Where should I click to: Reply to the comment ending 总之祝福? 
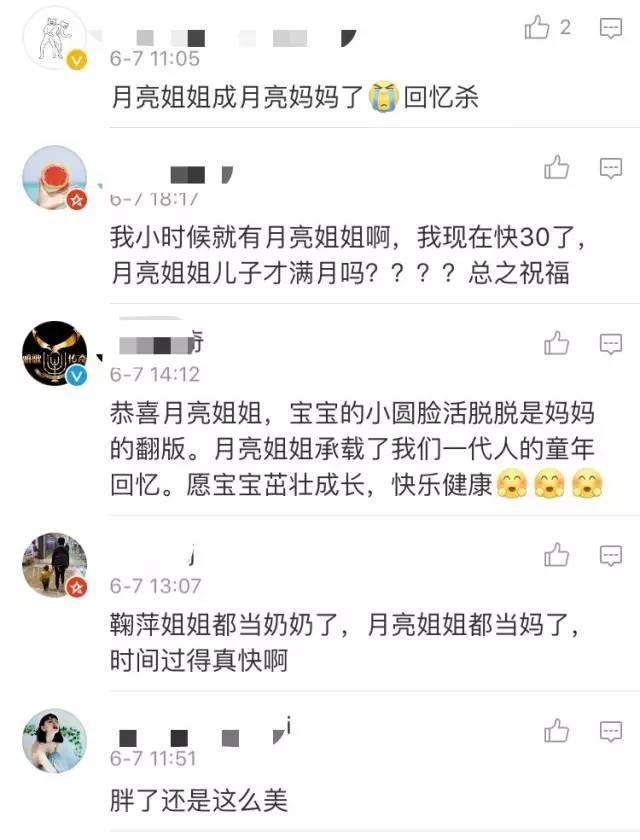point(610,168)
